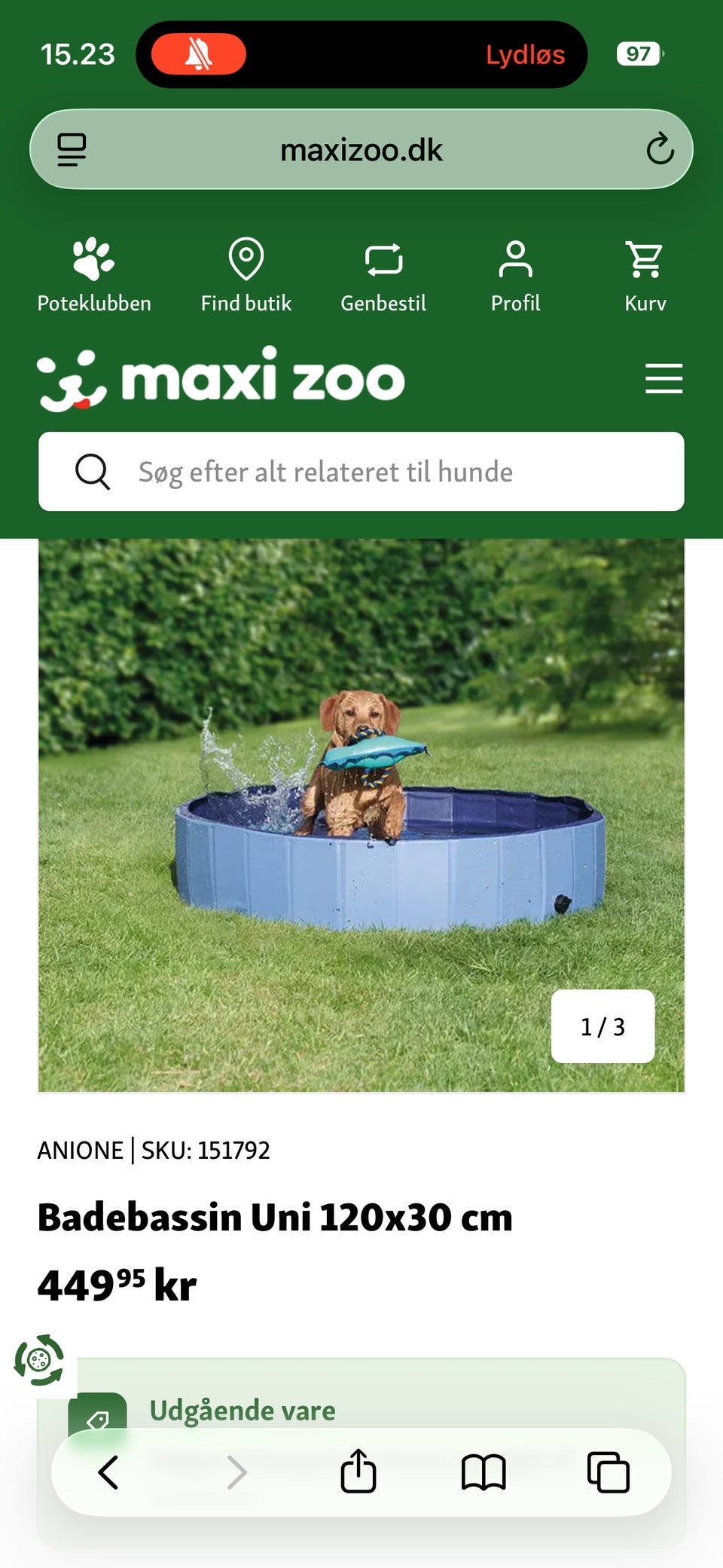Open Poteklubben from the top menu
Screen dimensions: 723x1568
94,276
